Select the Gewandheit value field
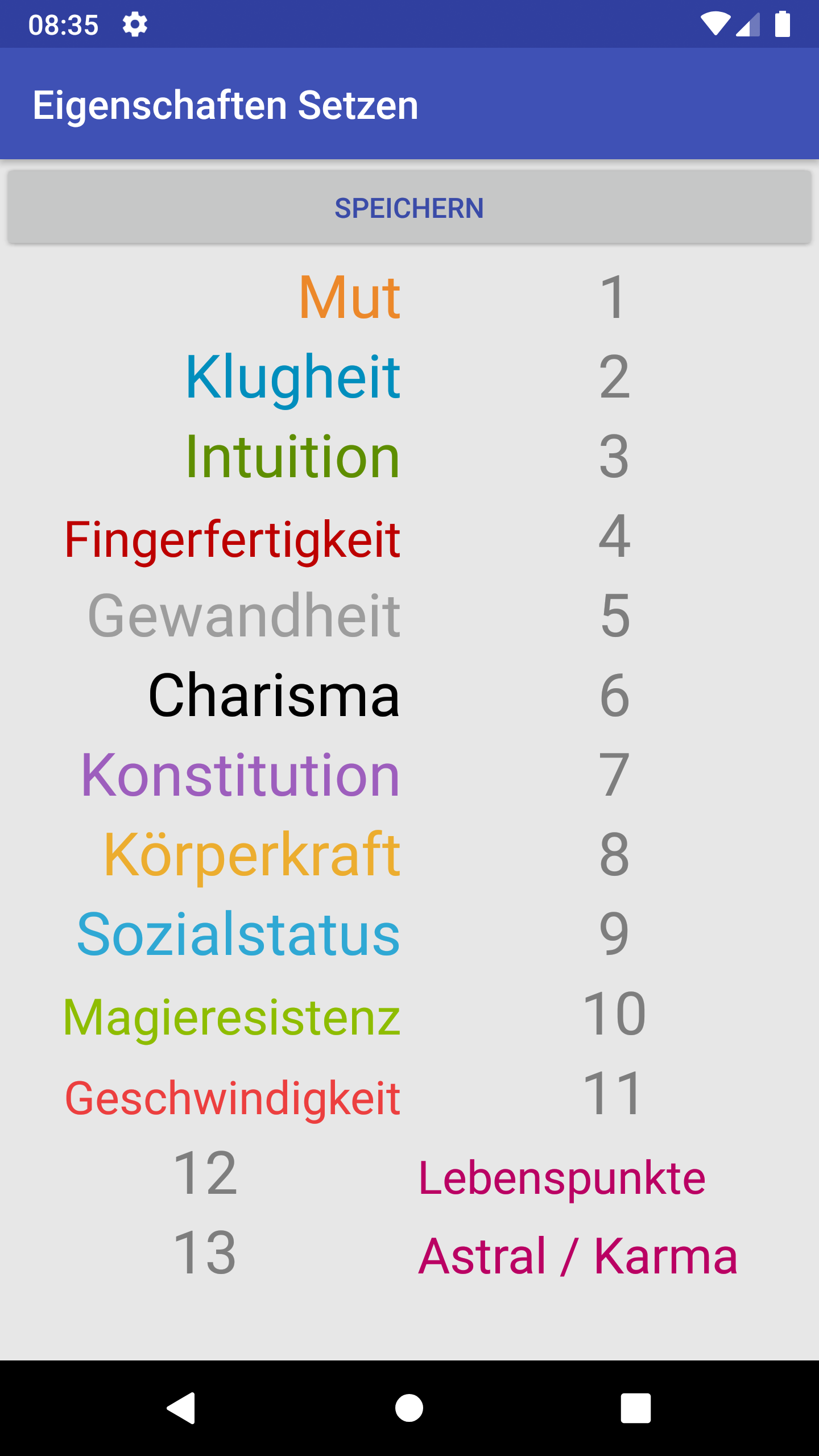Screen dimensions: 819x1456 click(x=614, y=615)
